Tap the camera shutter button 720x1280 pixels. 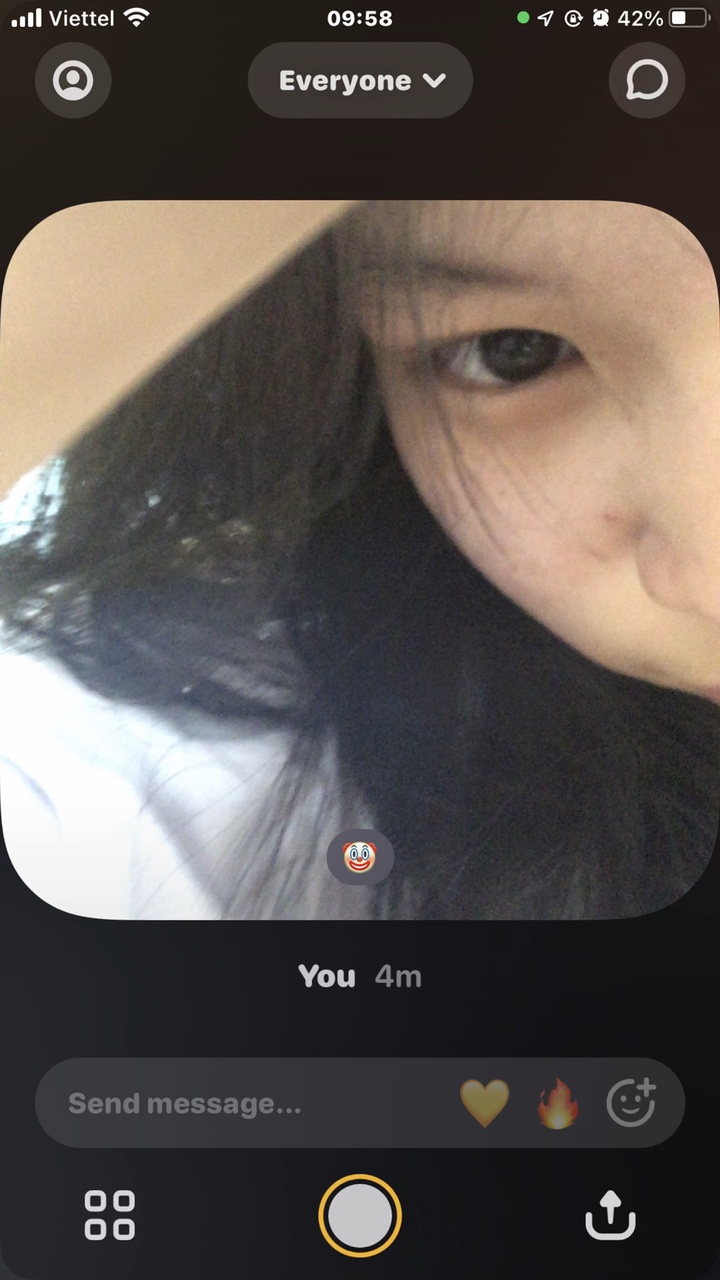[360, 1215]
